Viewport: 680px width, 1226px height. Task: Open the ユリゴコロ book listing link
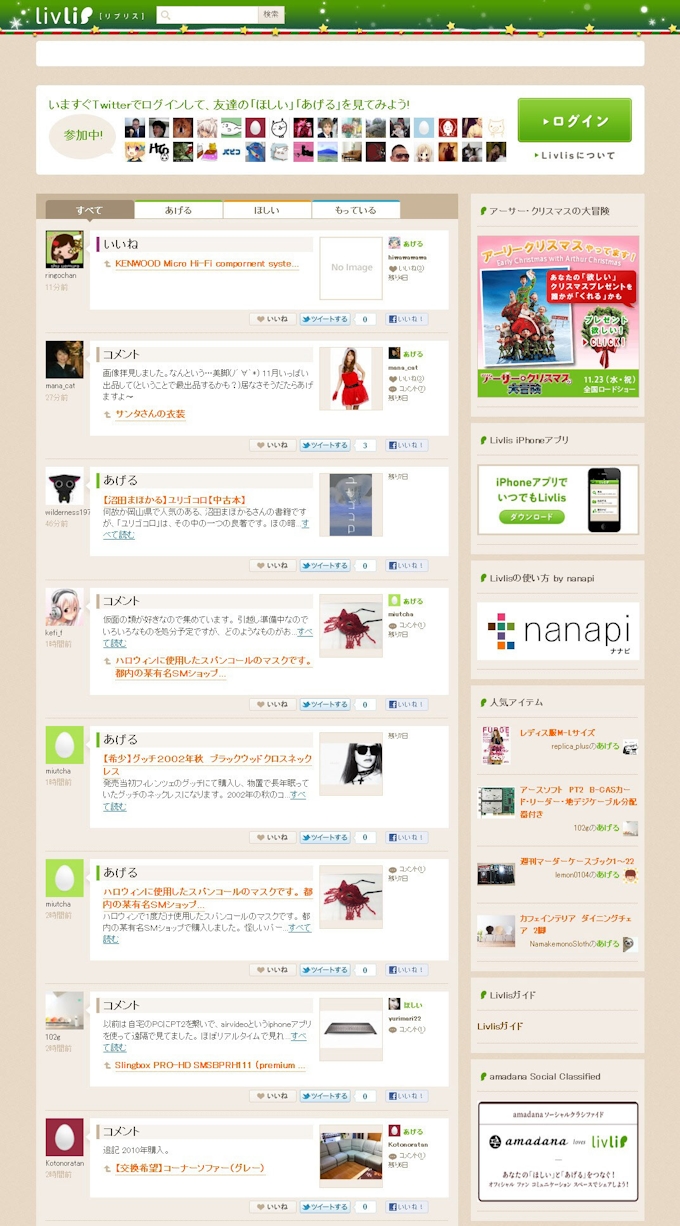(175, 499)
